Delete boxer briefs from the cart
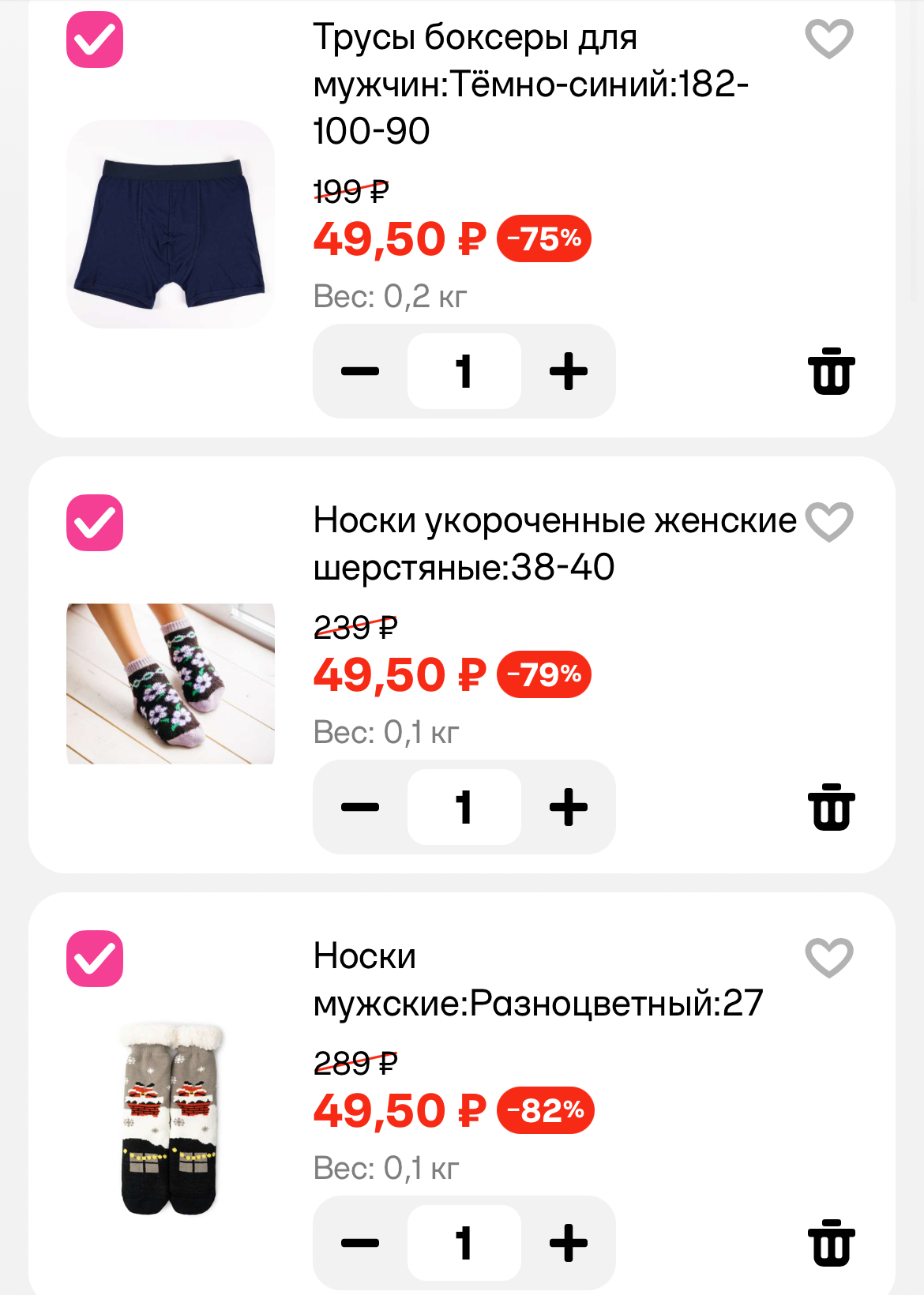 coord(831,371)
